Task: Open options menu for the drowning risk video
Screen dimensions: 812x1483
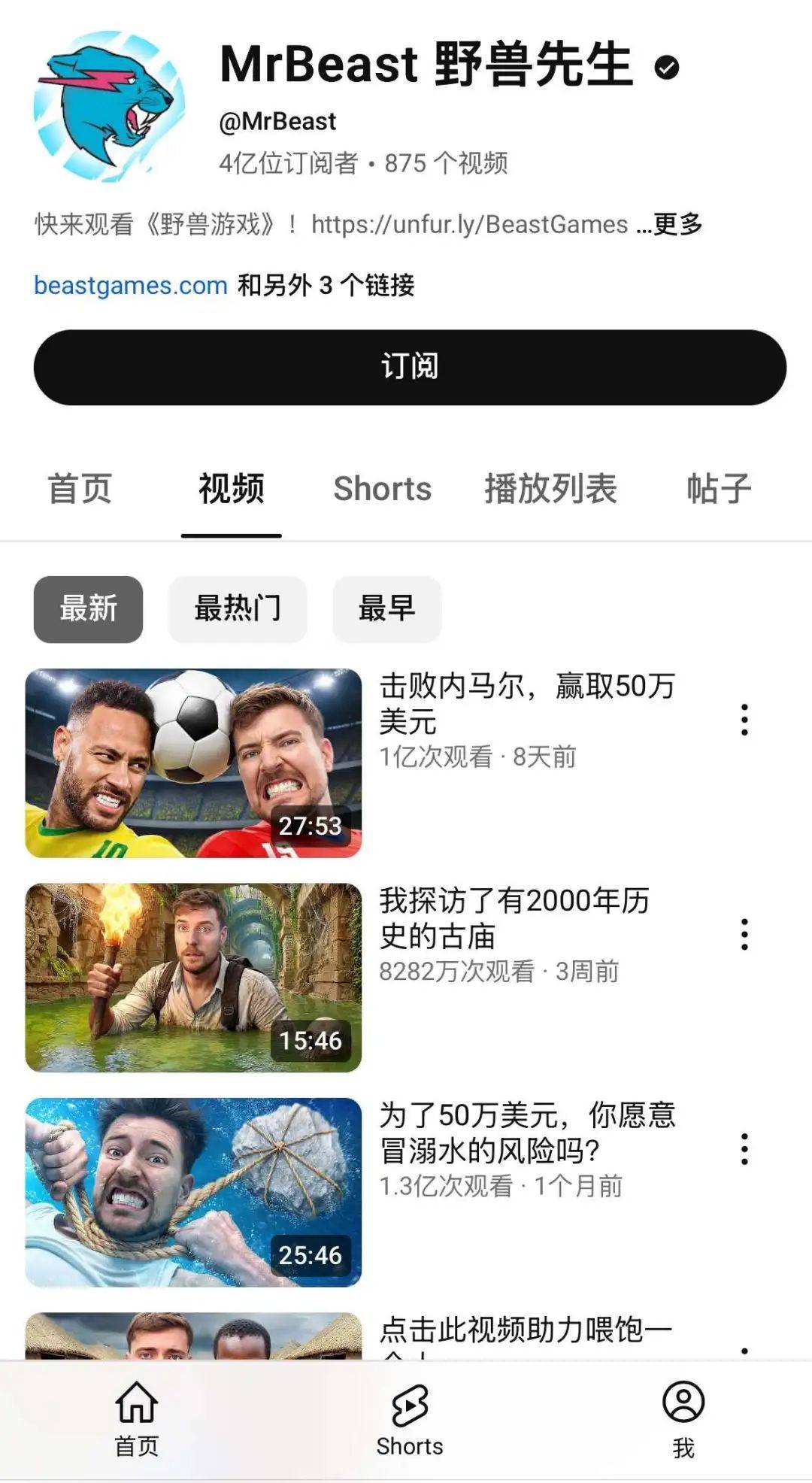Action: coord(745,1150)
